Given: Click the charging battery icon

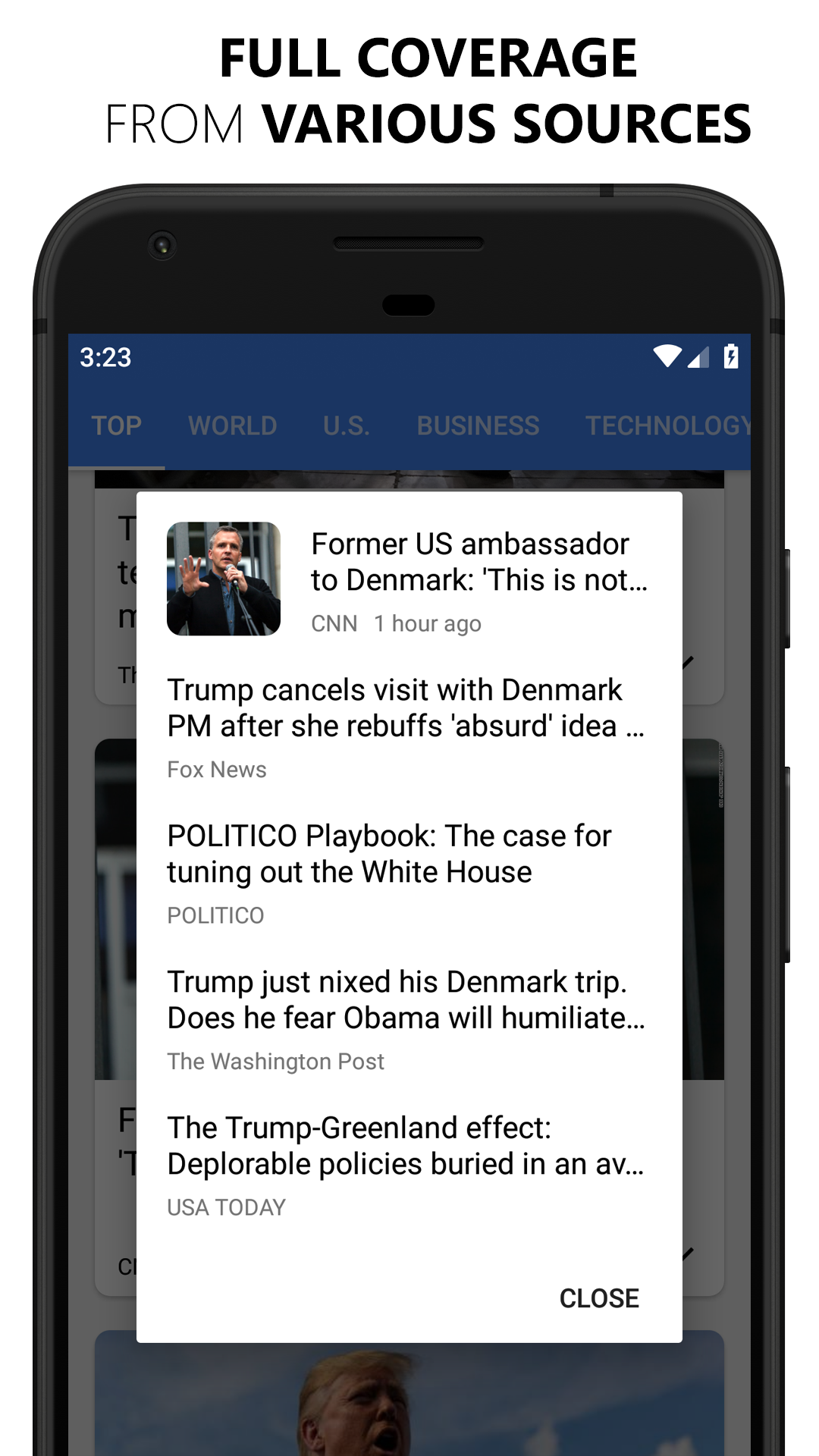Looking at the screenshot, I should [x=730, y=356].
